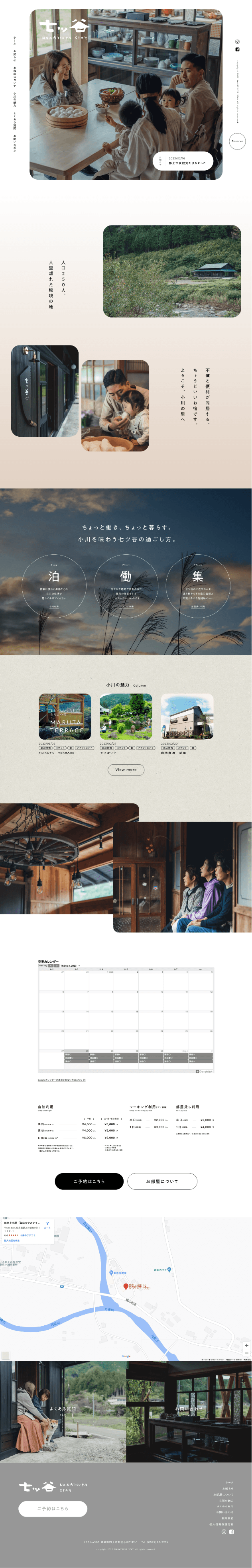The width and height of the screenshot is (252, 1568).
Task: Open the Facebook icon in the footer
Action: [x=231, y=1532]
